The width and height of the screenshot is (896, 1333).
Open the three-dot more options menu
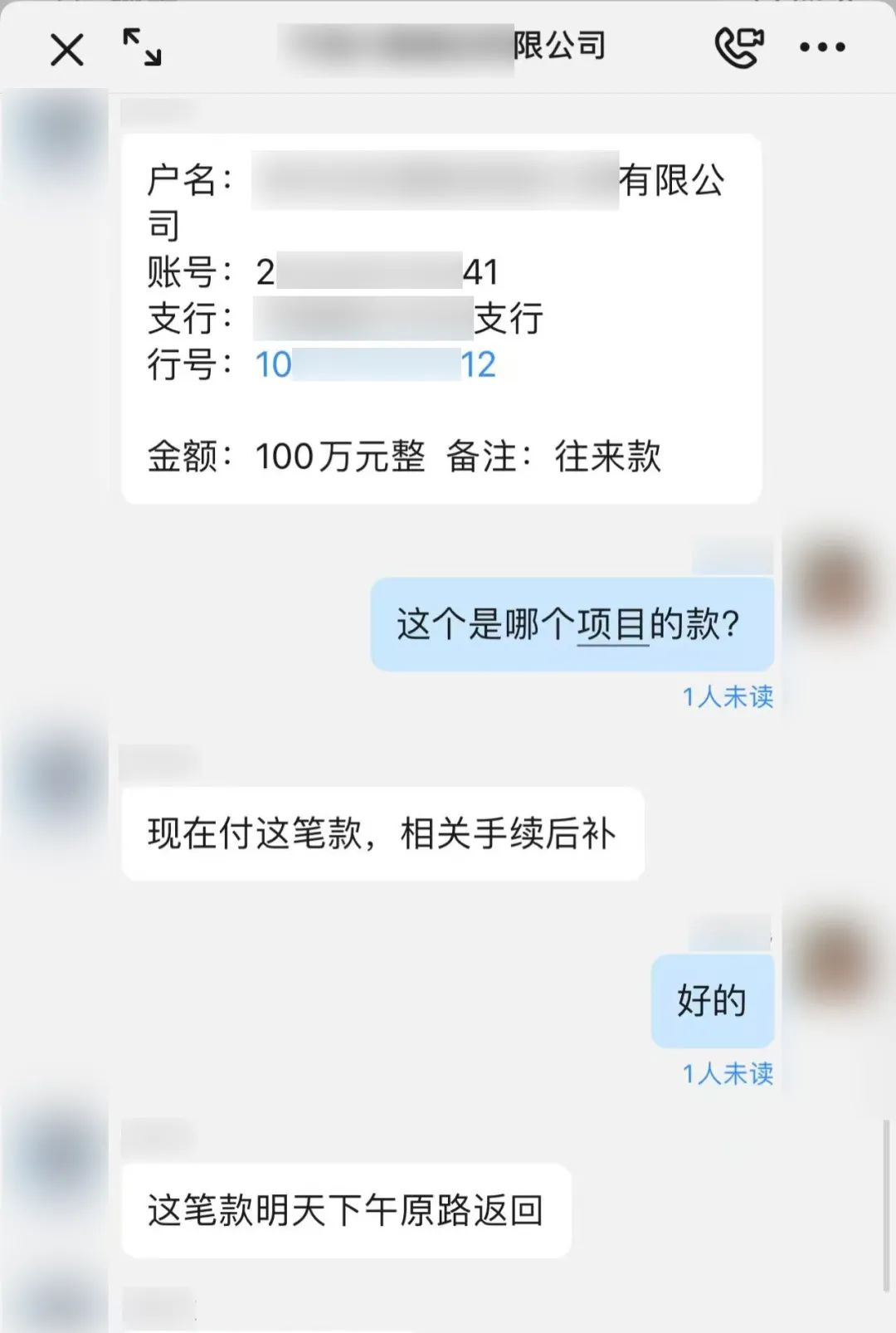(822, 47)
